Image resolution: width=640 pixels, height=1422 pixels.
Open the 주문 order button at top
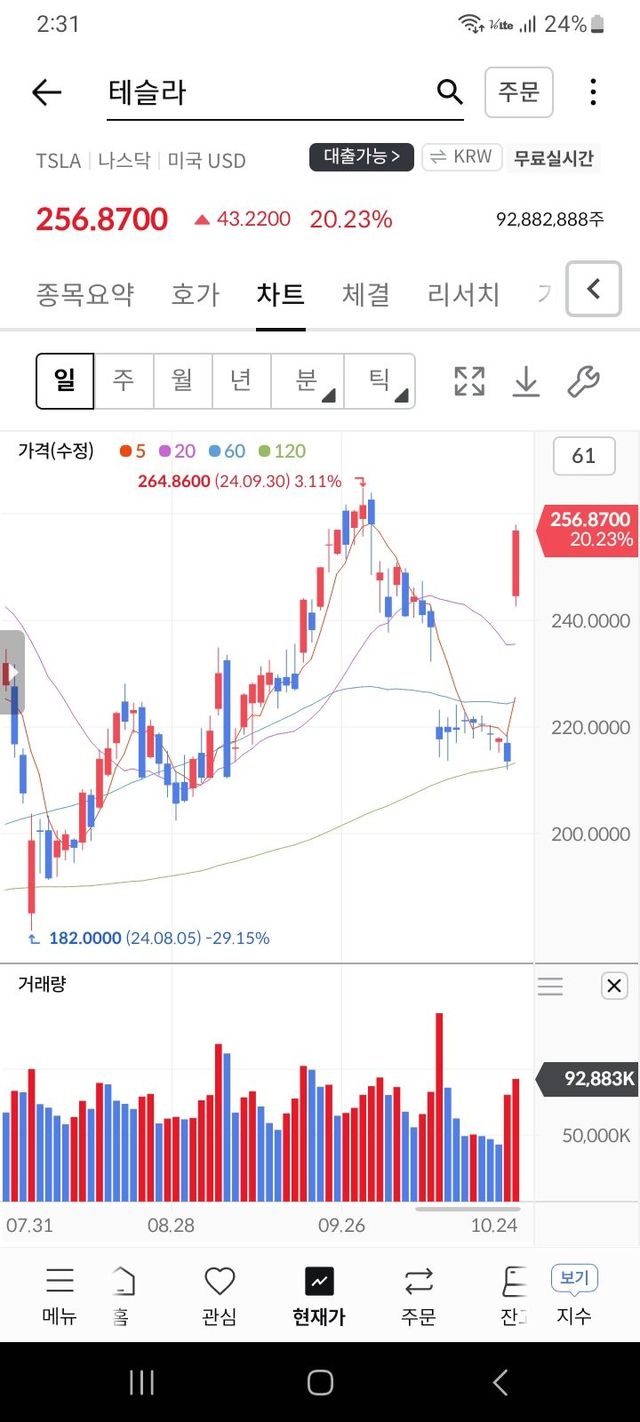click(x=518, y=93)
